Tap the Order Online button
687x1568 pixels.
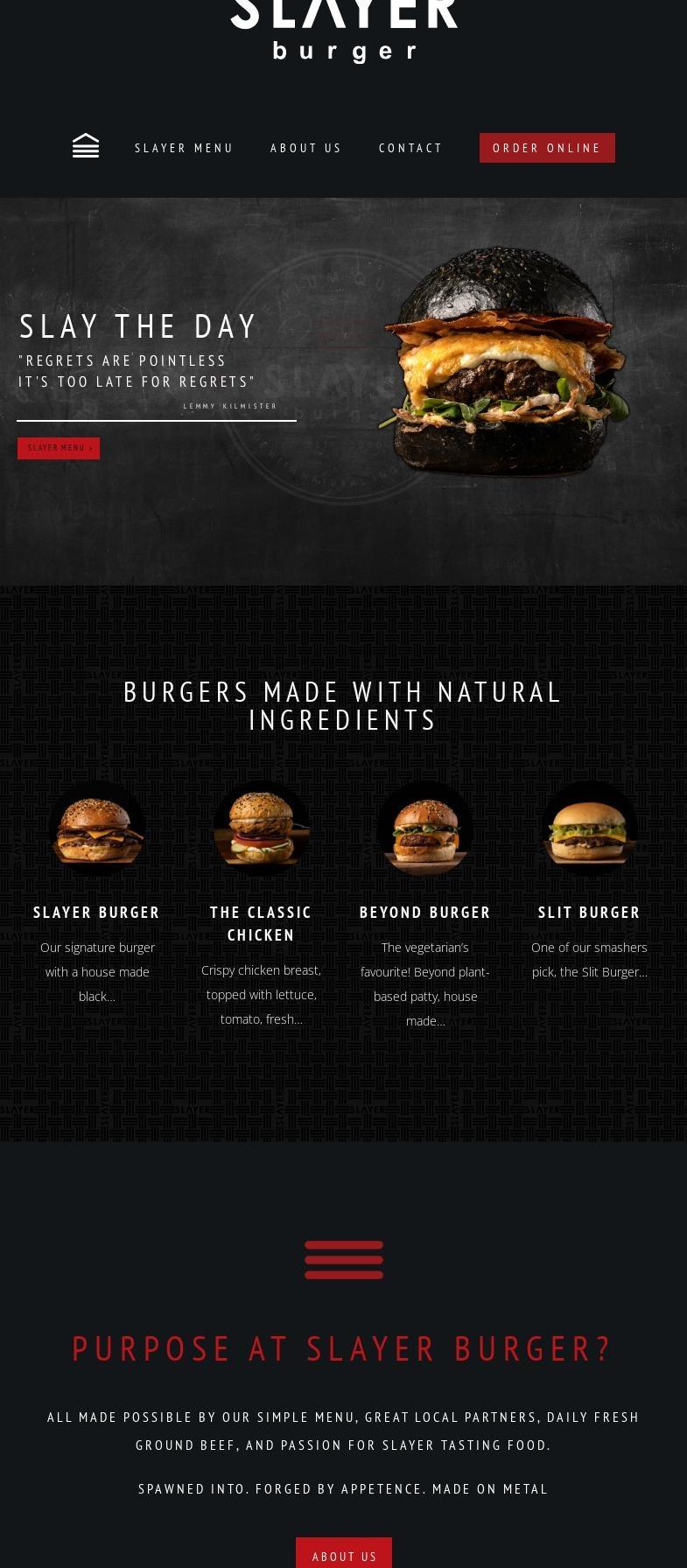547,148
